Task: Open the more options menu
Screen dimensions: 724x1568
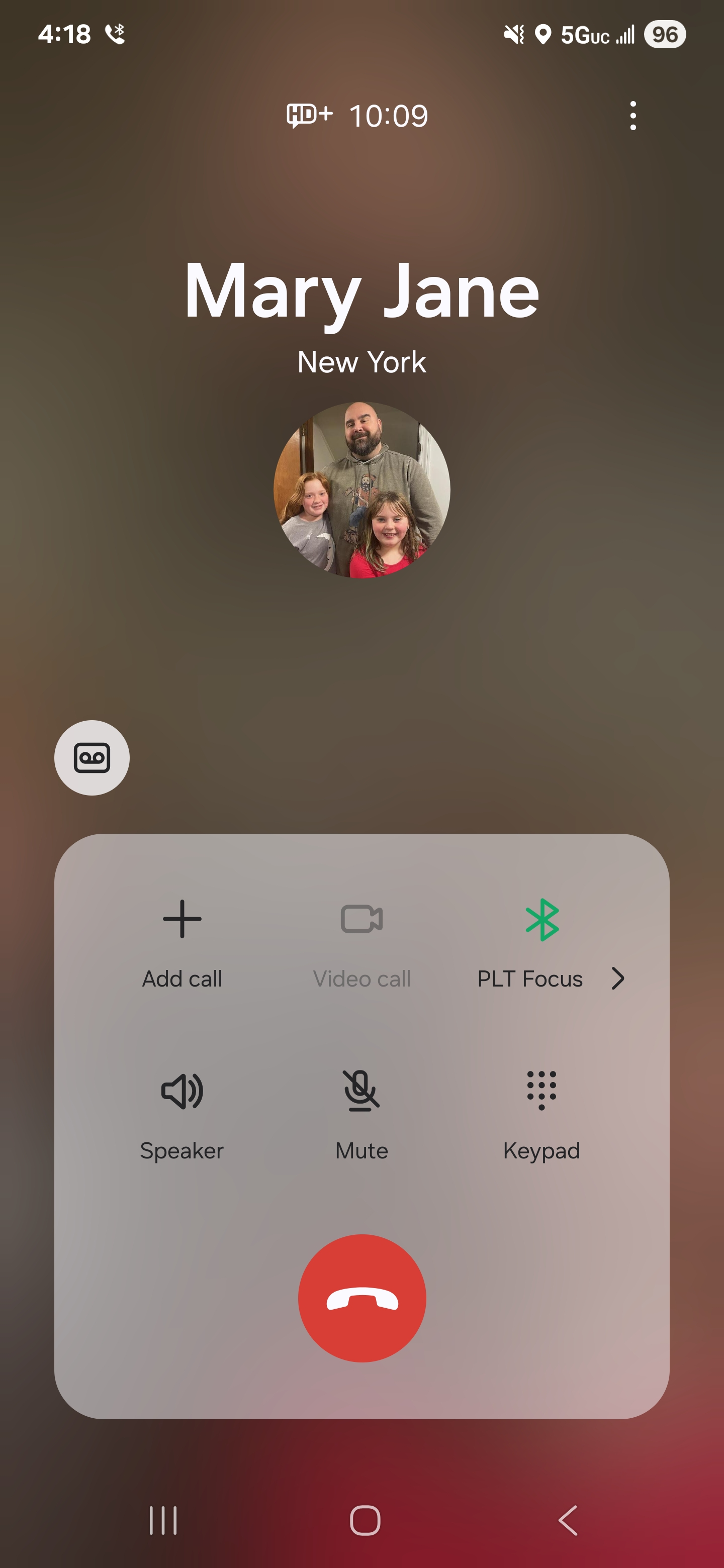Action: (x=632, y=116)
